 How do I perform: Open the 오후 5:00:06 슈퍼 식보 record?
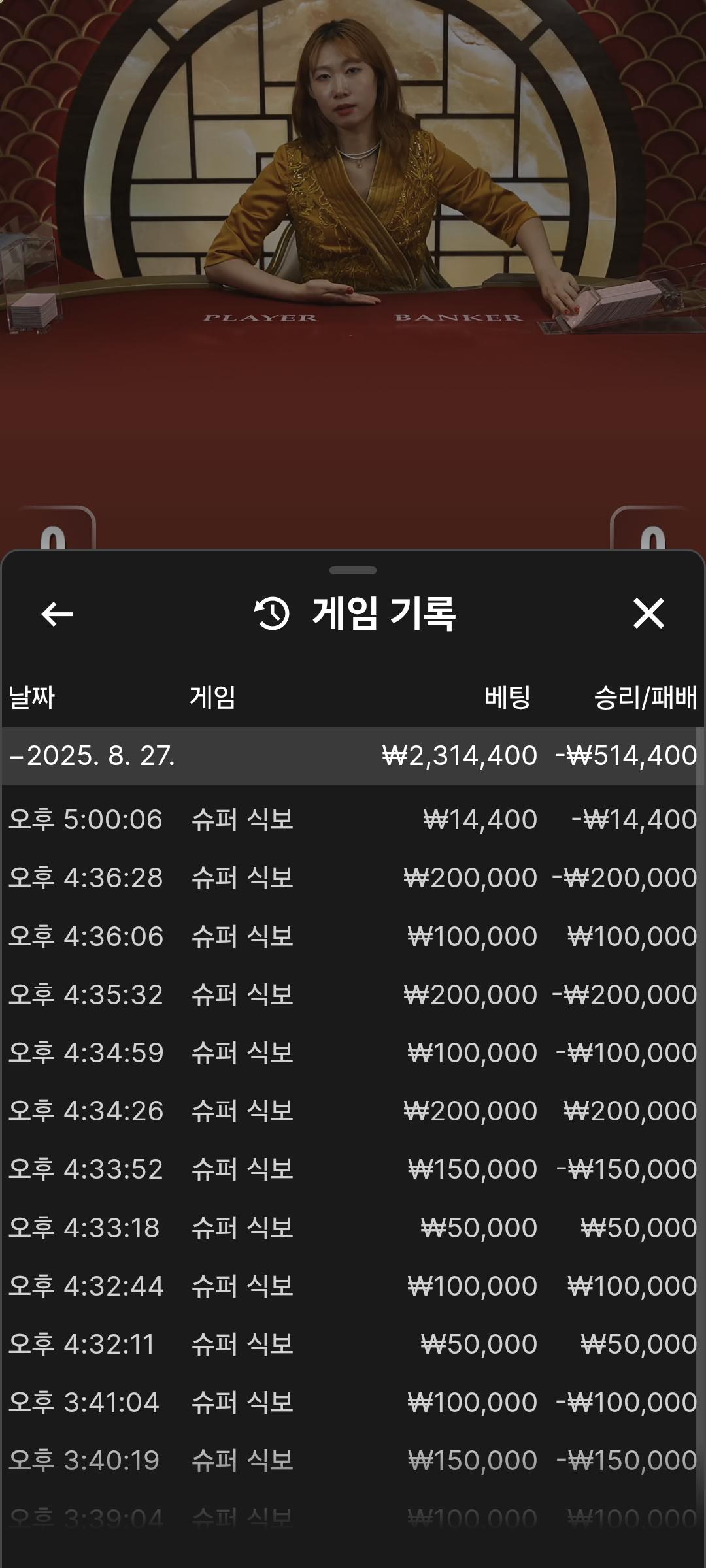click(x=353, y=819)
